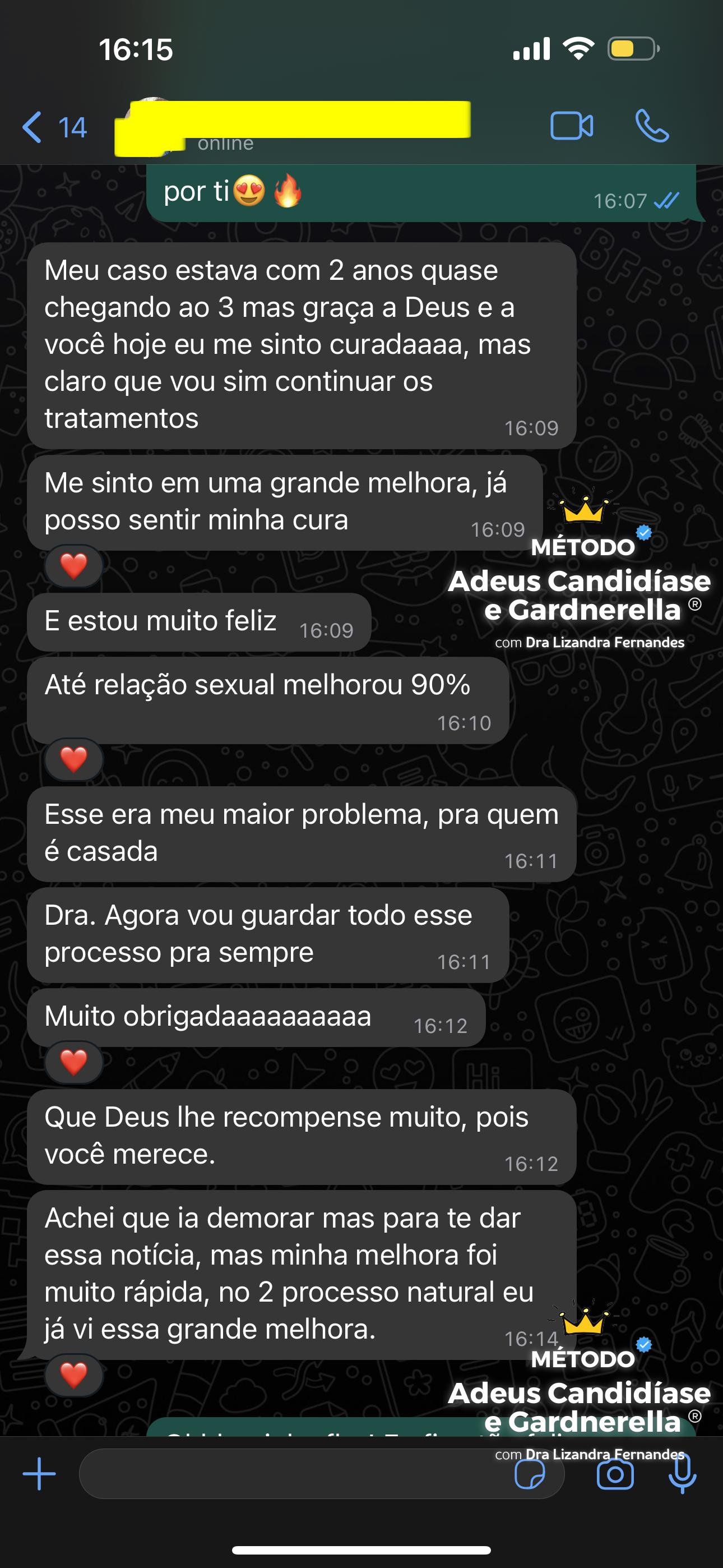Viewport: 723px width, 1568px height.
Task: Tap the microphone to record voice message
Action: point(682,1474)
